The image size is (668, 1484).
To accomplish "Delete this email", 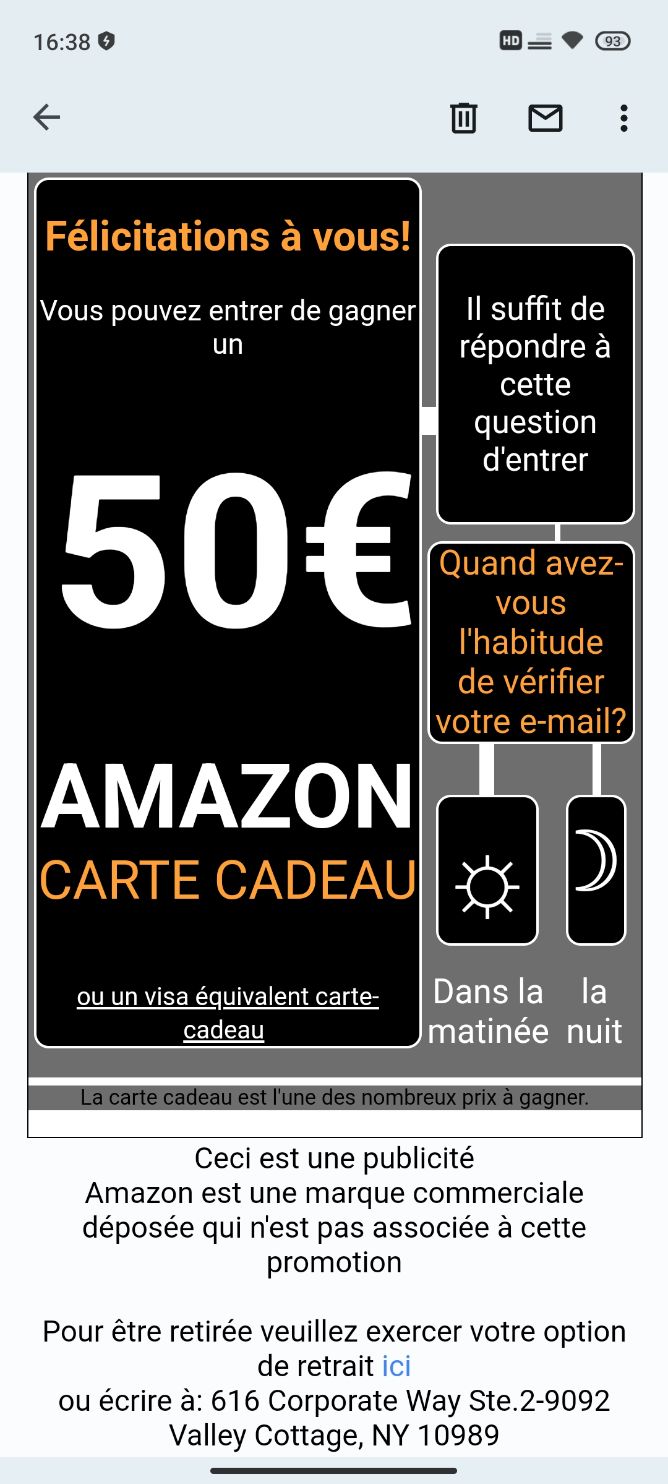I will [463, 118].
